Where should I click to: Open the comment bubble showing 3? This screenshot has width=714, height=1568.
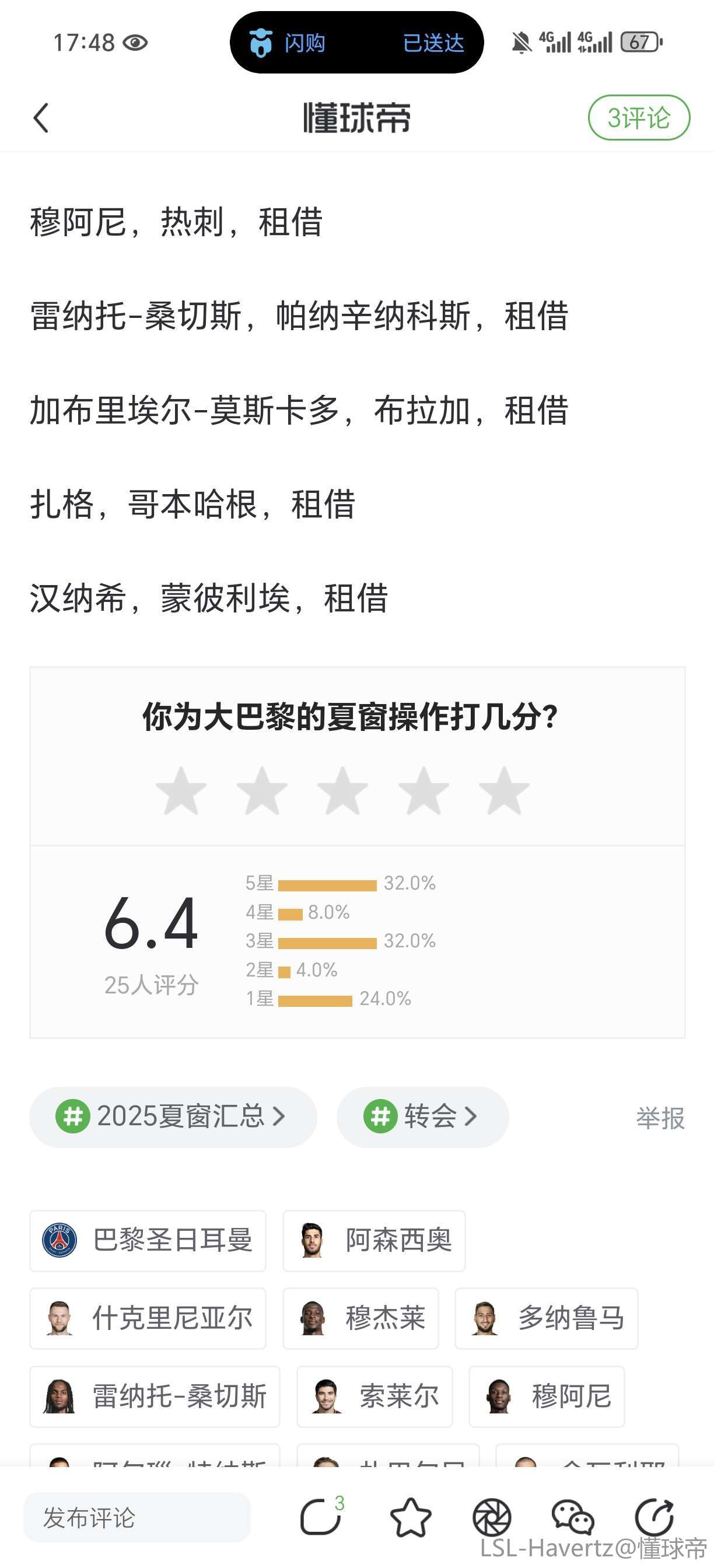pos(321,1517)
